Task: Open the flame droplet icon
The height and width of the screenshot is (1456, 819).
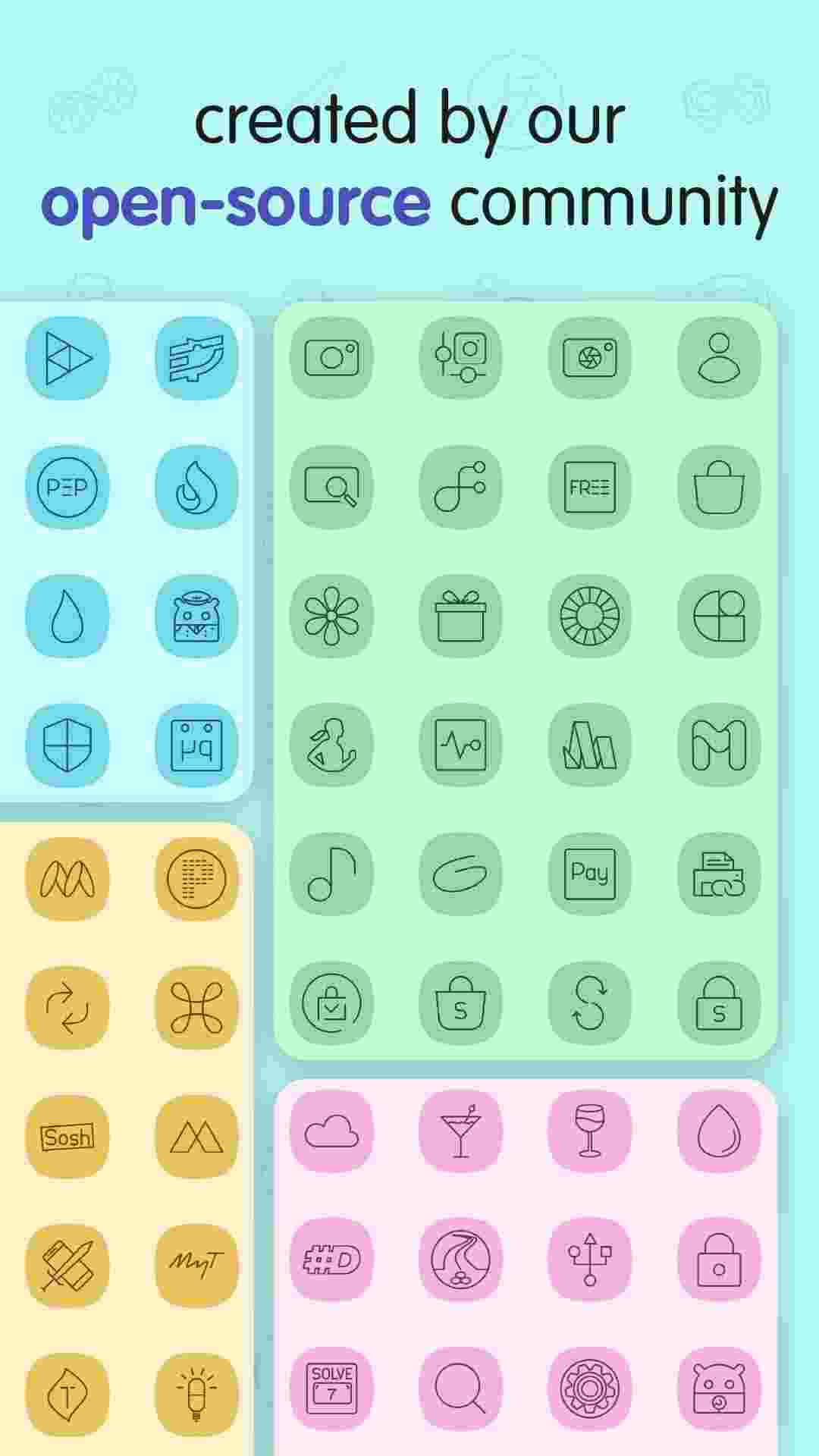Action: (x=196, y=487)
